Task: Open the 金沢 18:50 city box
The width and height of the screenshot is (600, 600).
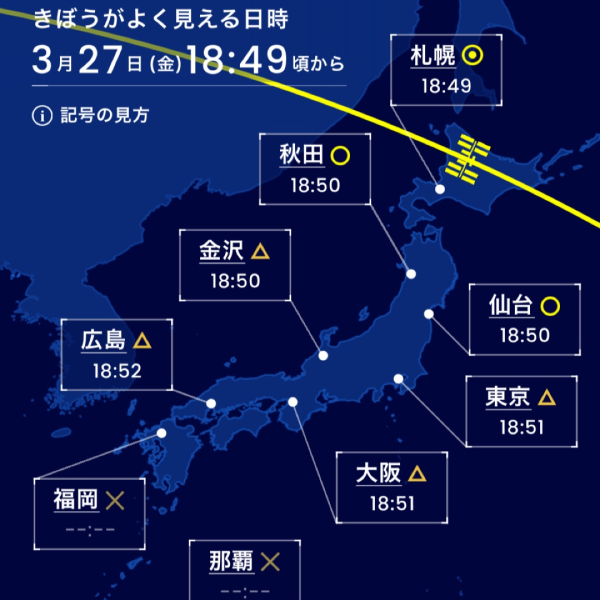Action: click(x=235, y=265)
